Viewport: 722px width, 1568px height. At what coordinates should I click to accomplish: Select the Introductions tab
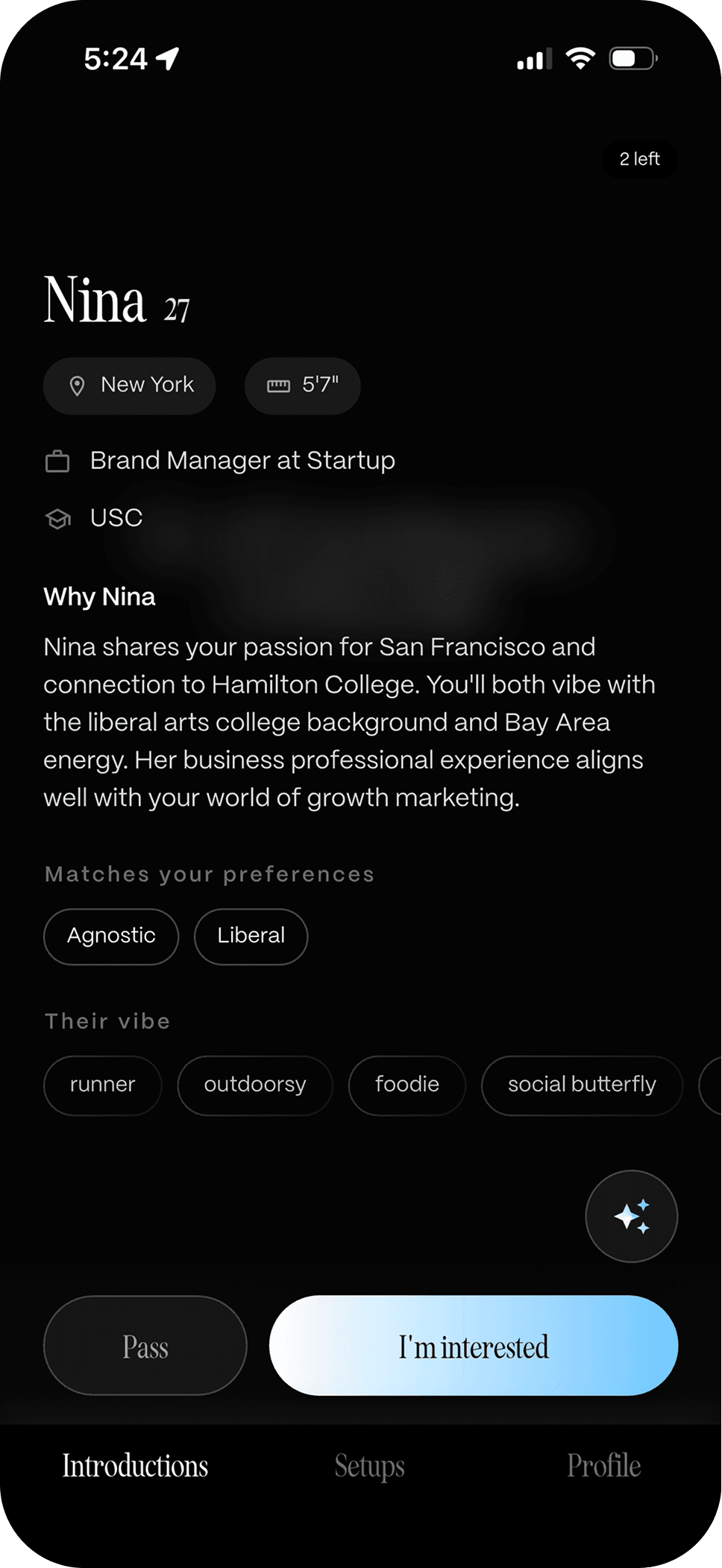135,1466
